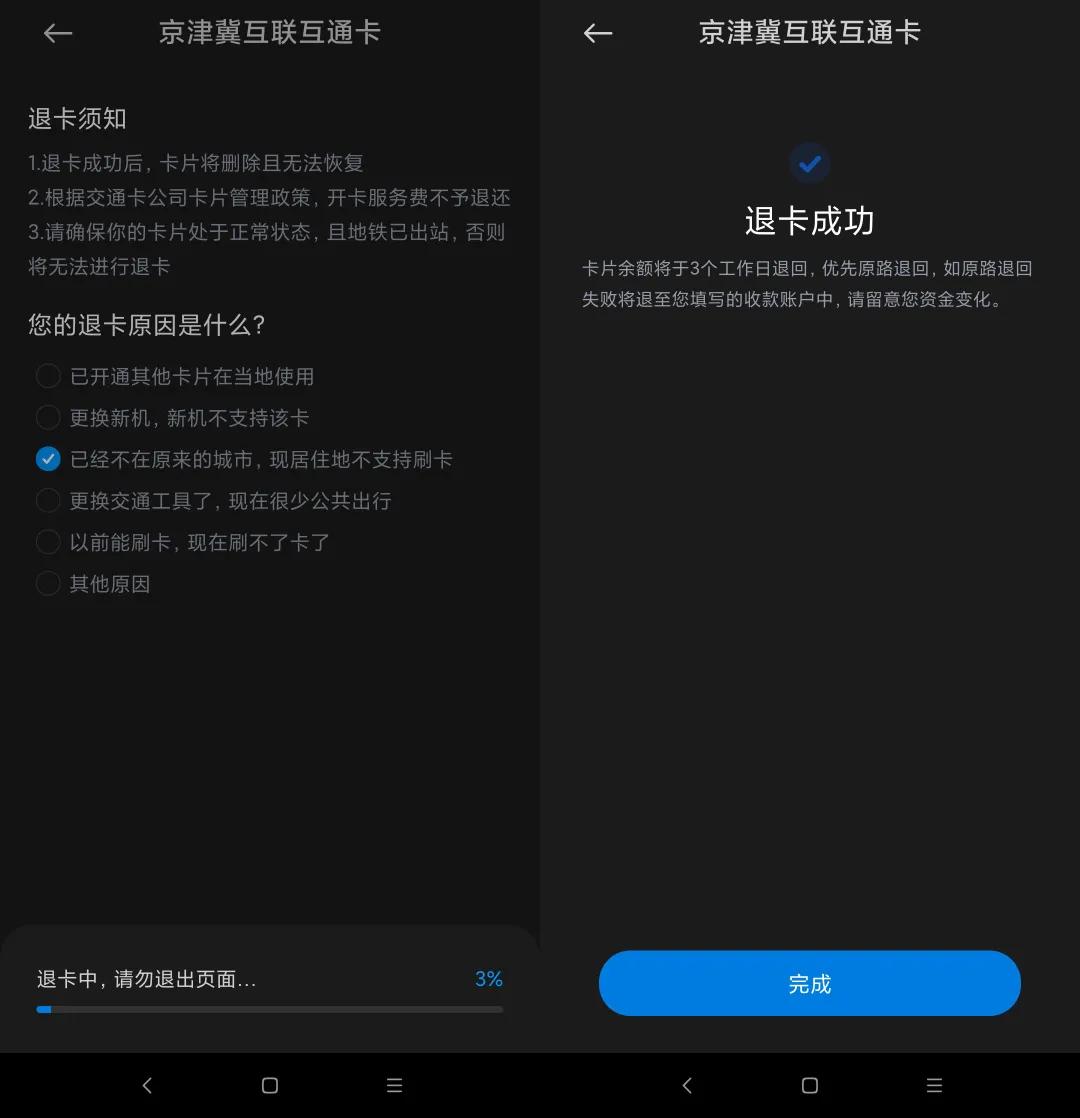This screenshot has width=1080, height=1118.
Task: Click the refund progress bar
Action: [x=269, y=1010]
